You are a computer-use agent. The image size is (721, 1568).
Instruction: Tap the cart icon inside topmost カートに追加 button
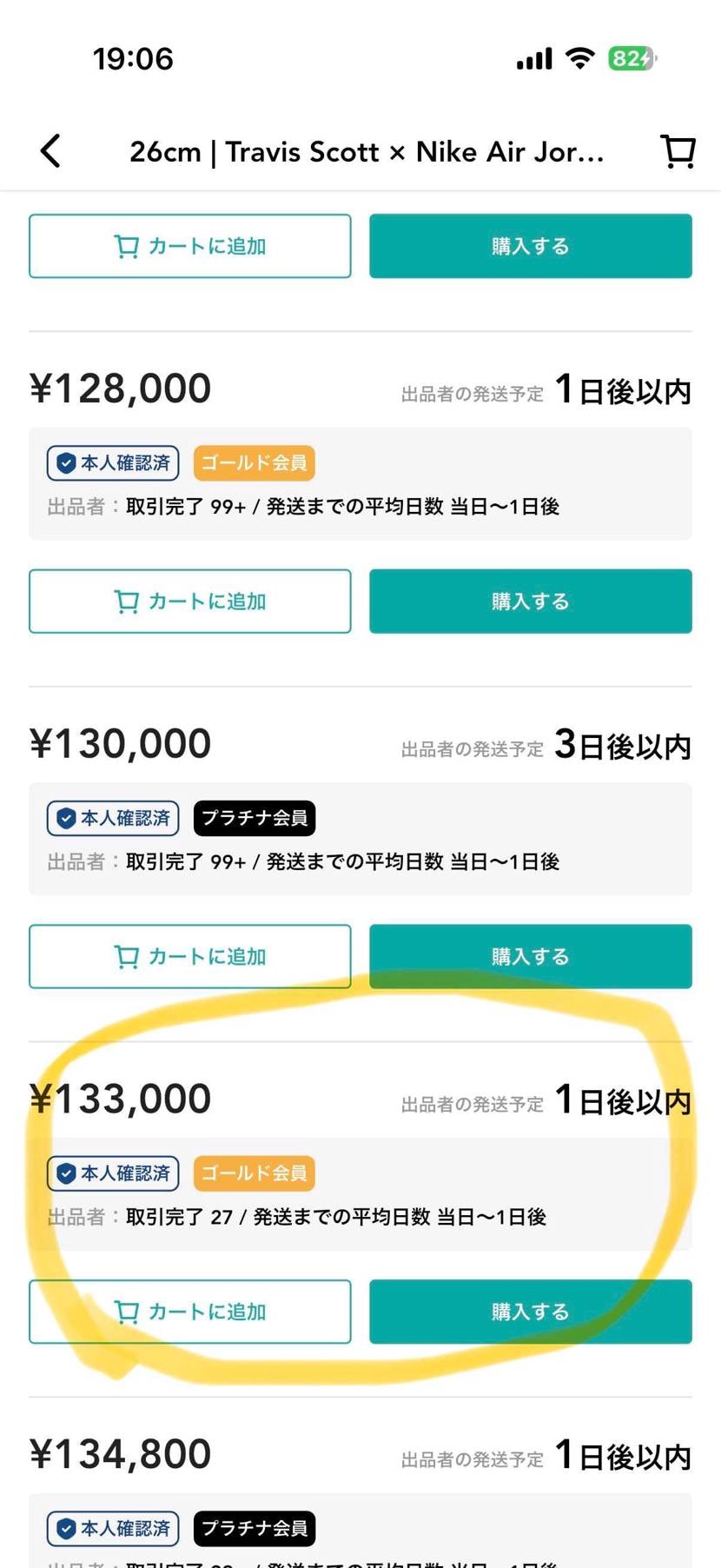127,246
